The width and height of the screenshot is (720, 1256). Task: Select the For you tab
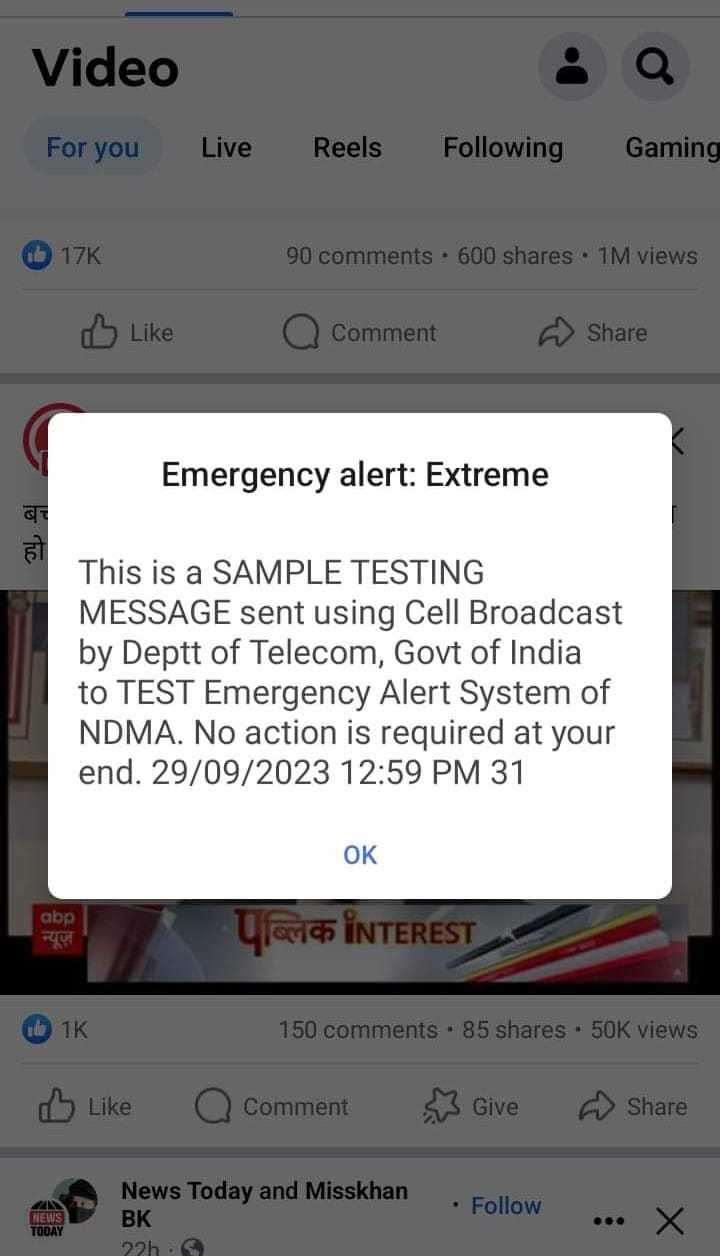(92, 147)
